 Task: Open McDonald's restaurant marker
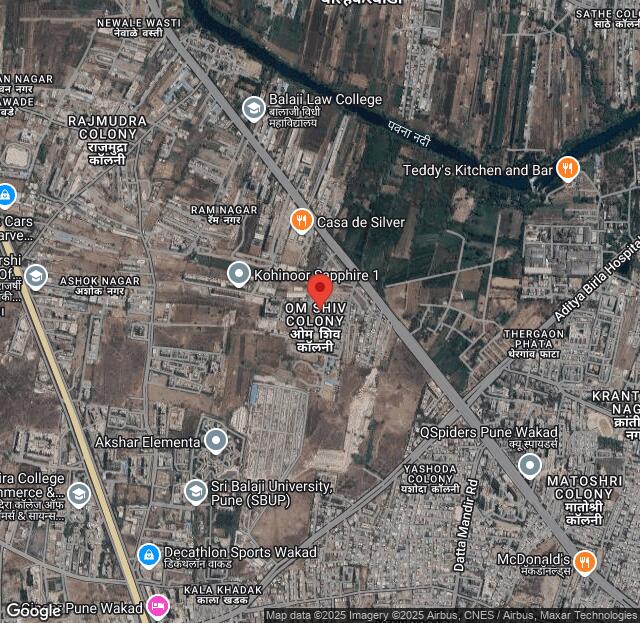click(585, 561)
